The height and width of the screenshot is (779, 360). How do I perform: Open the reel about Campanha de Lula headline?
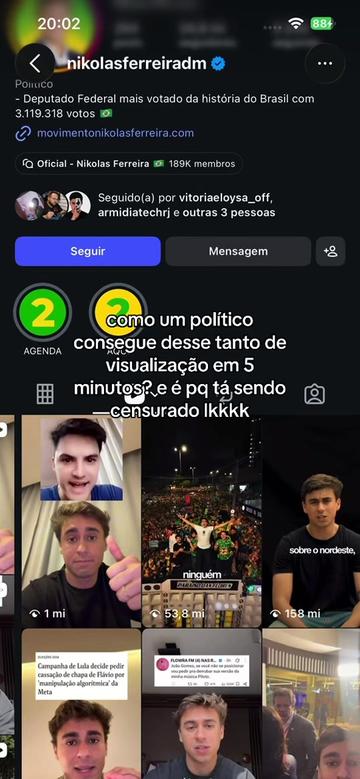81,704
